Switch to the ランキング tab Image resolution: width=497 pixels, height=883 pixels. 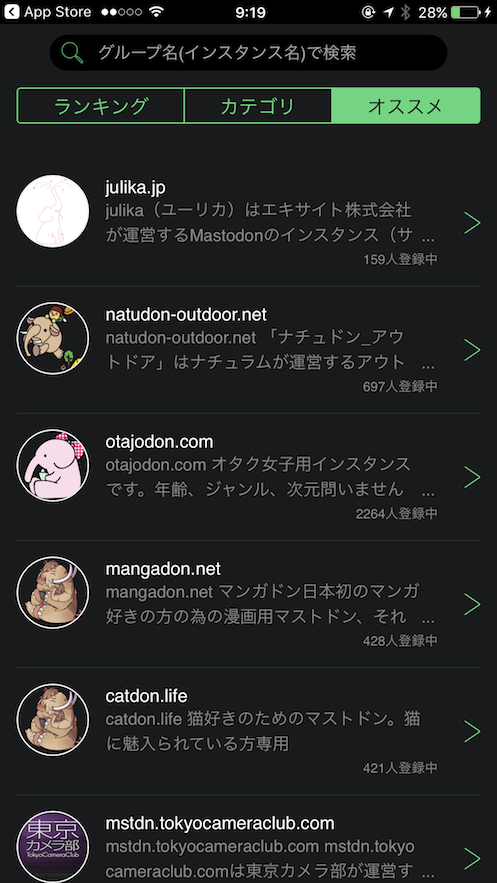click(101, 105)
